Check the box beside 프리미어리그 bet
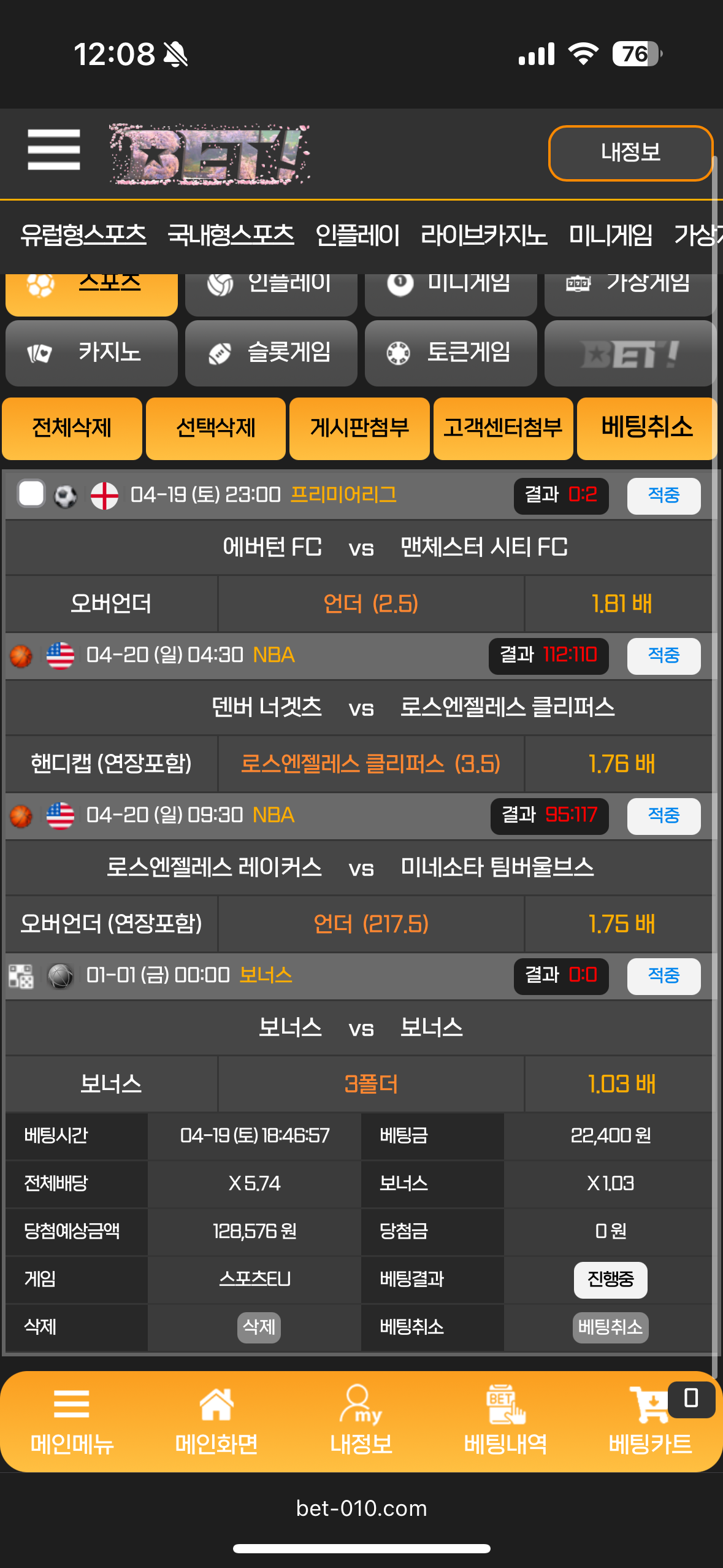723x1568 pixels. (31, 494)
